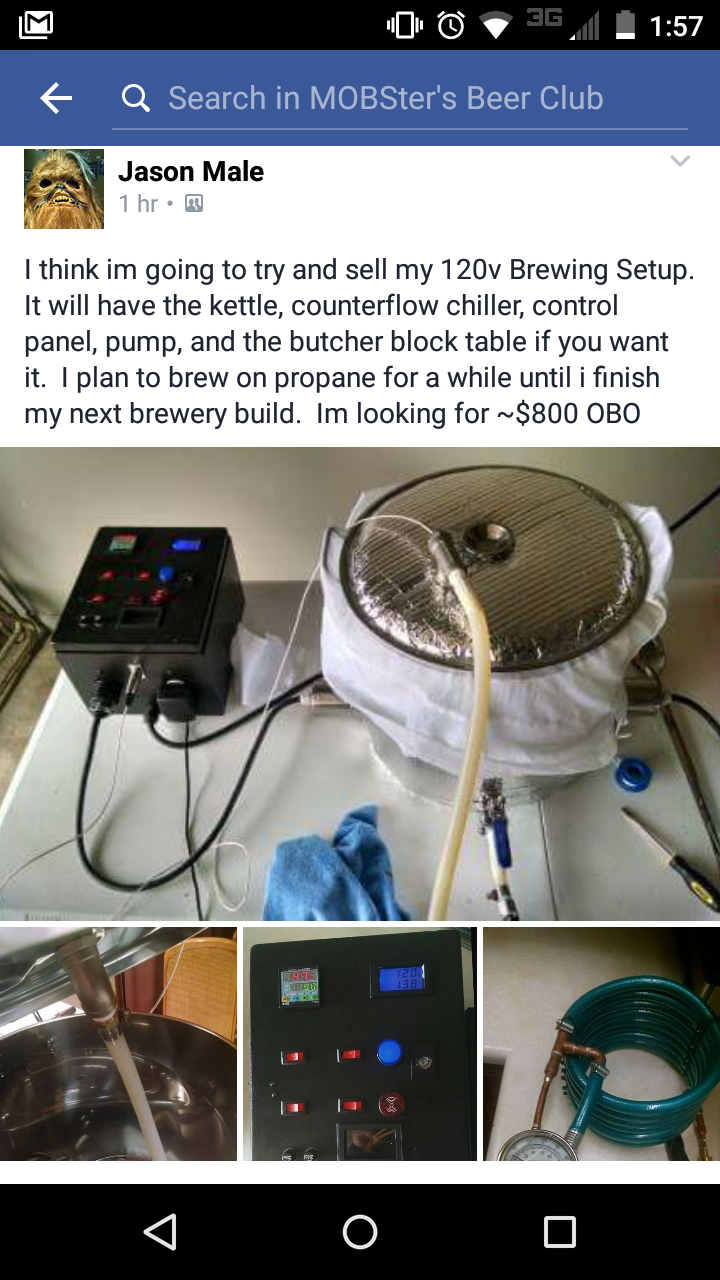The width and height of the screenshot is (720, 1280).
Task: Open Jason Male's profile name link
Action: pyautogui.click(x=191, y=171)
